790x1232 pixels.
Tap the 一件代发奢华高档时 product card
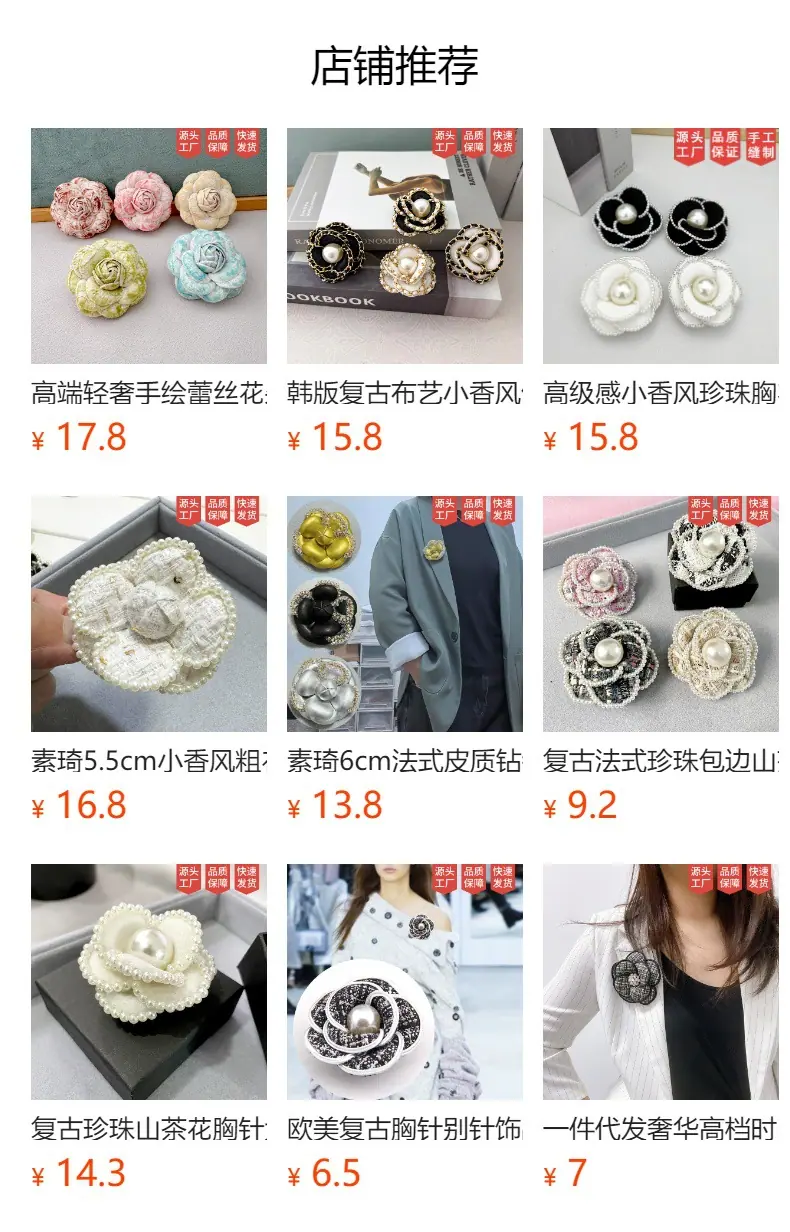[661, 1028]
